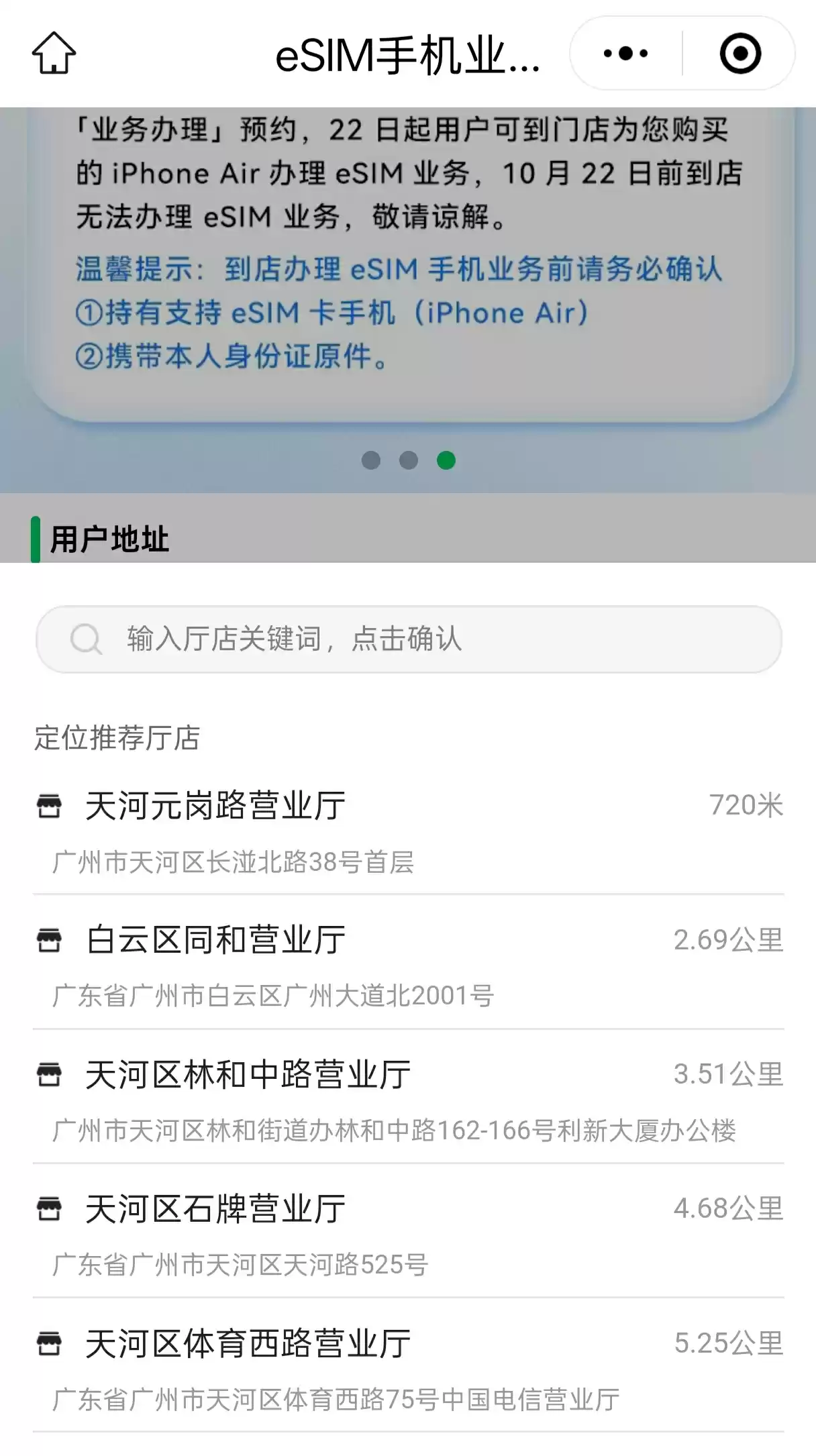
Task: Open the three-dot more options menu
Action: [625, 54]
